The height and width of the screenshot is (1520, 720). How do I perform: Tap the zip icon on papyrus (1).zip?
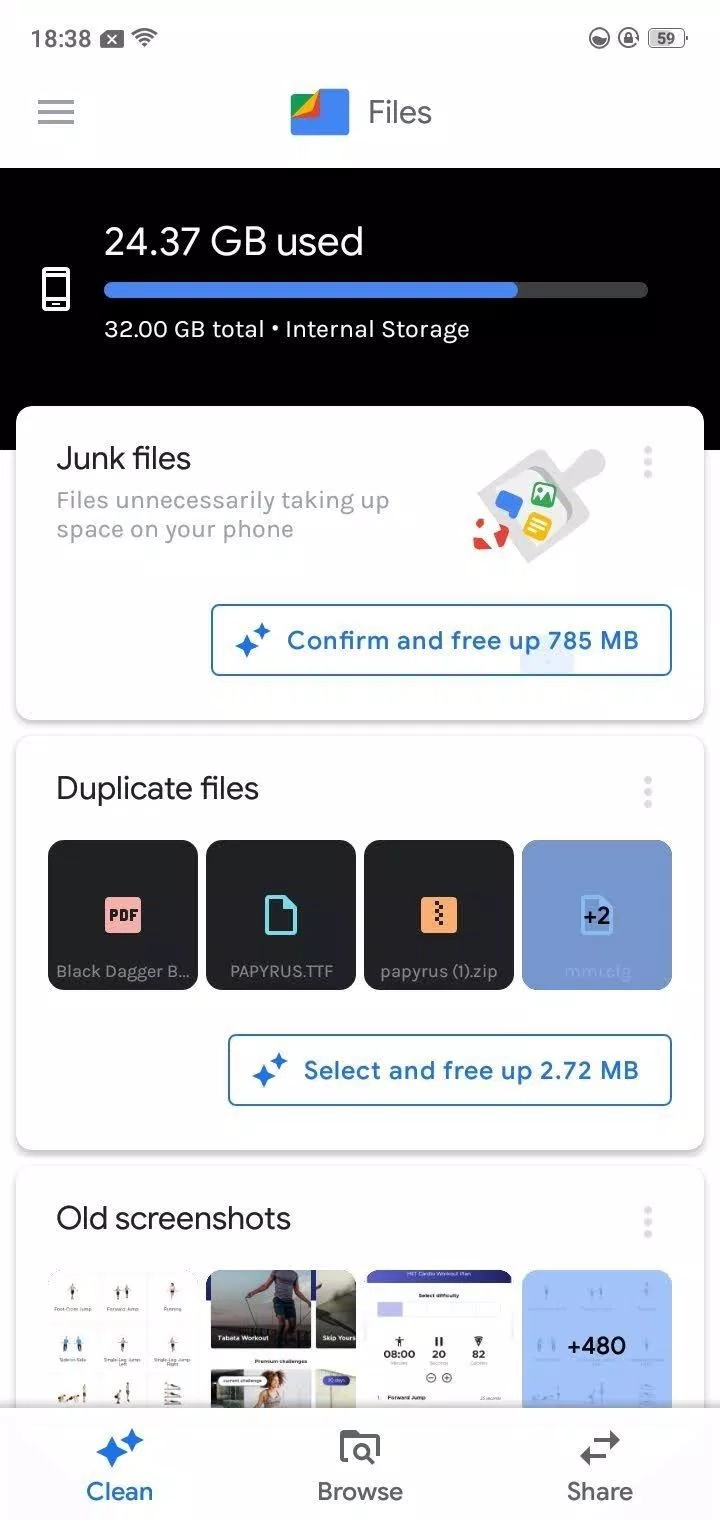pos(439,913)
